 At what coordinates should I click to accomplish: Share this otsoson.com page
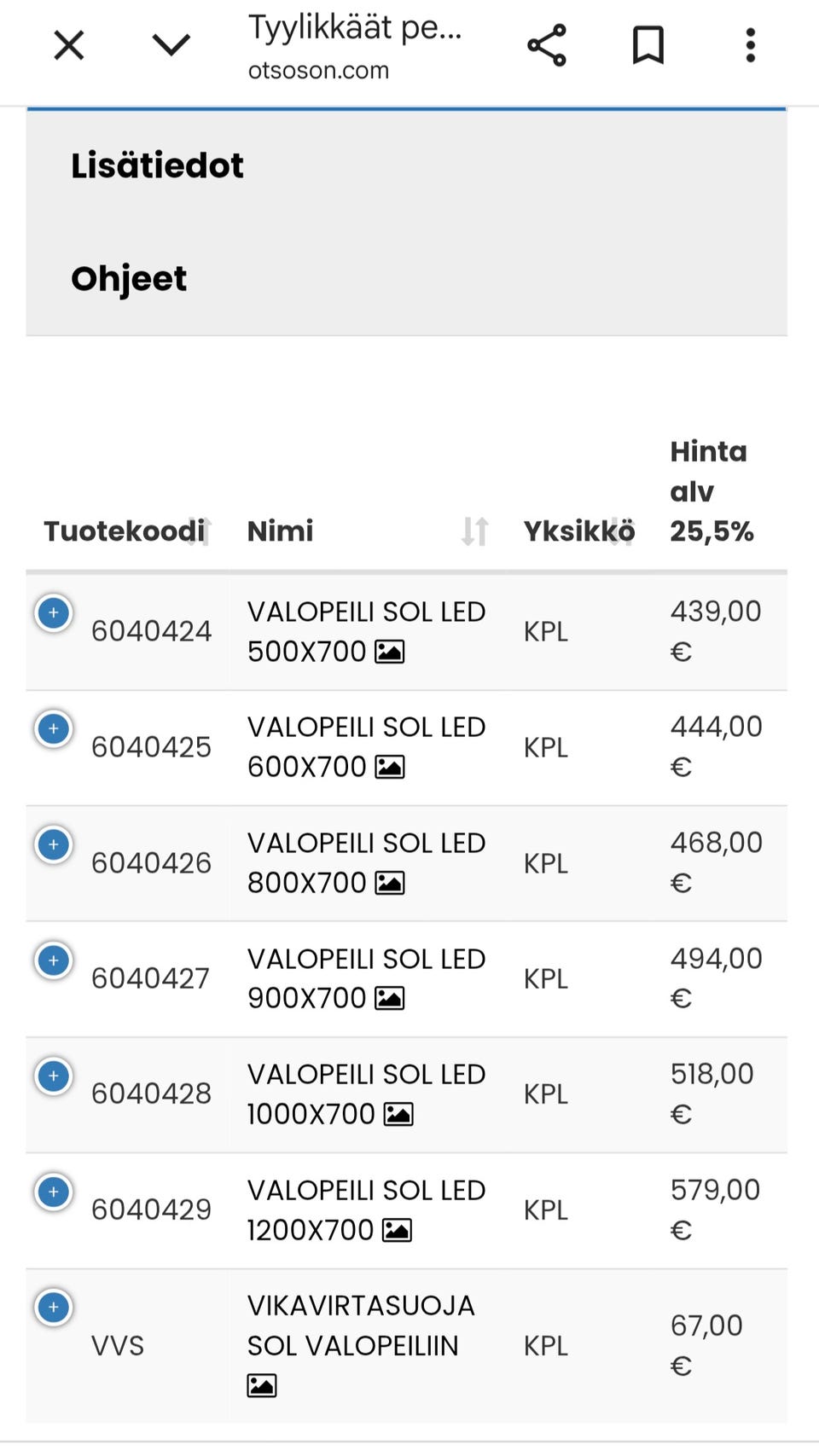coord(546,45)
